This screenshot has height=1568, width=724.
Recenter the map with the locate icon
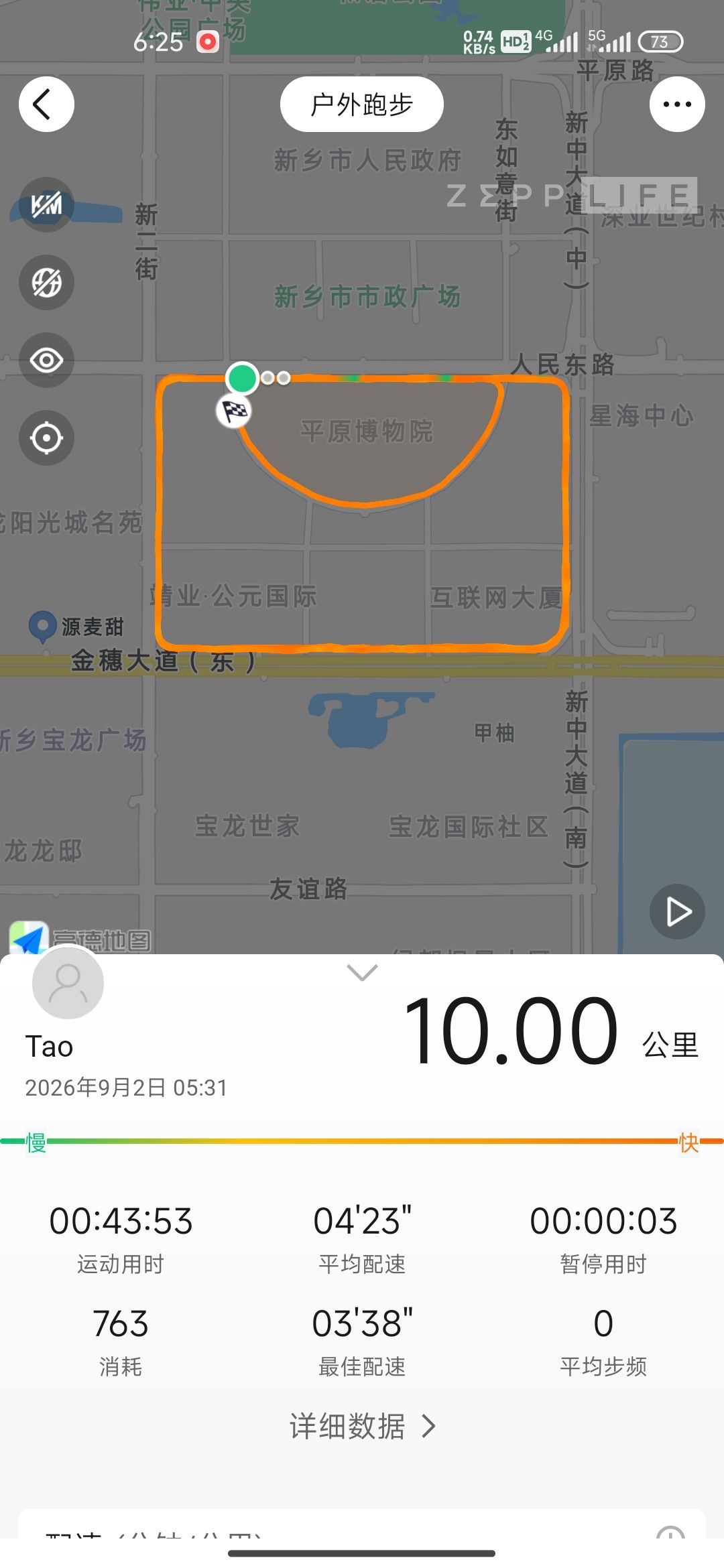click(x=46, y=438)
